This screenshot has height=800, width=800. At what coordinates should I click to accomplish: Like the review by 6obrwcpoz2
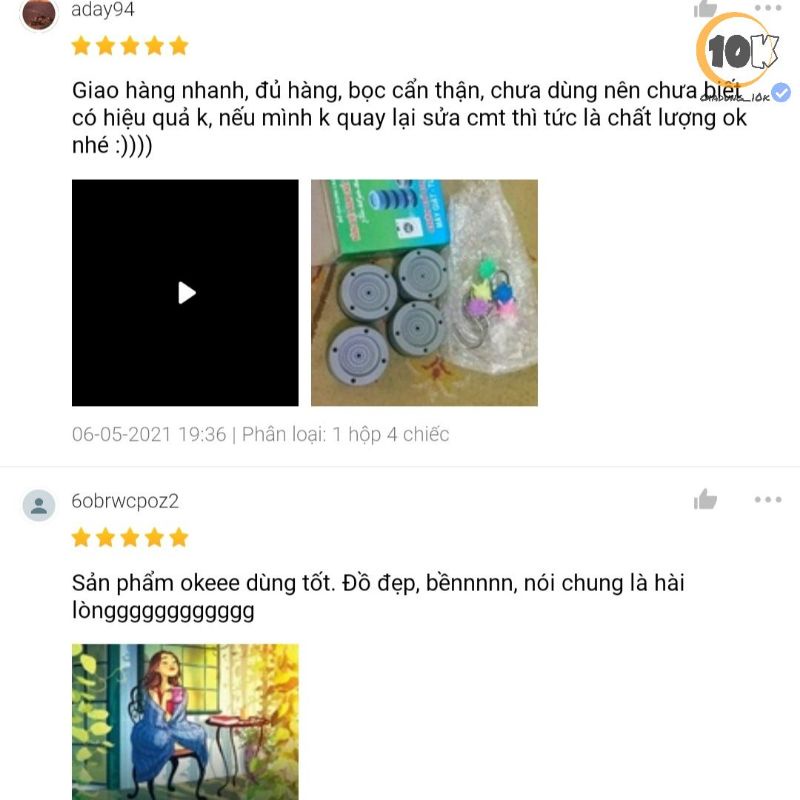[705, 499]
